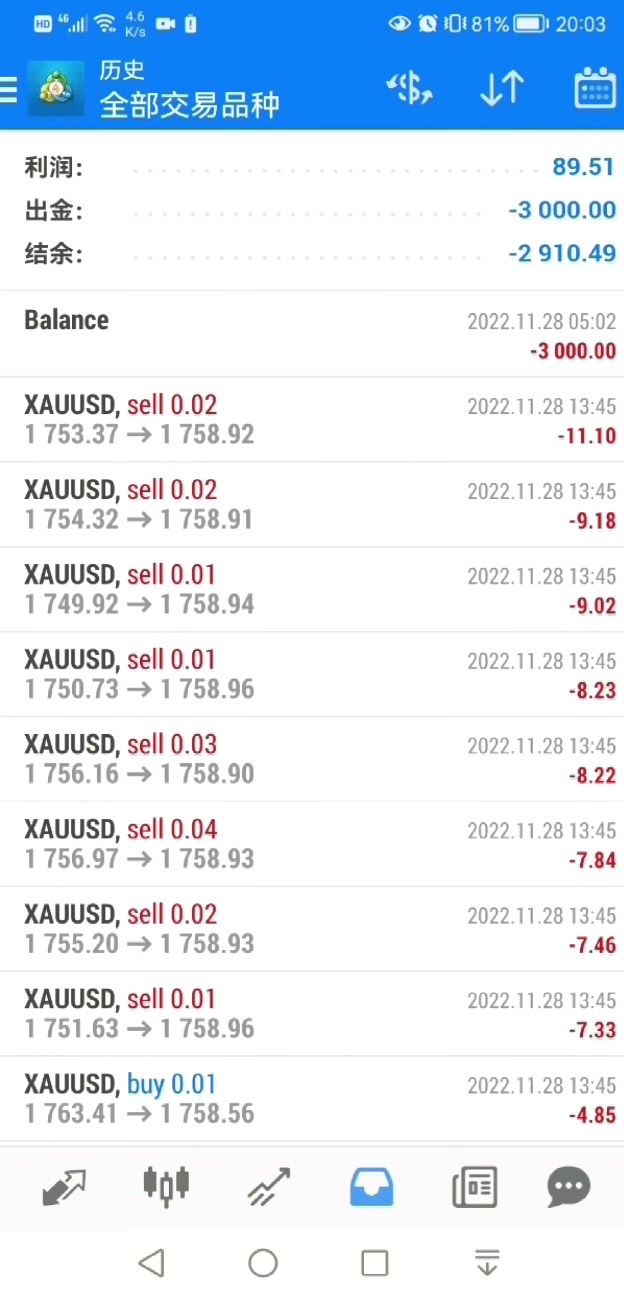Open the side drawer menu
This screenshot has width=624, height=1296.
pyautogui.click(x=10, y=90)
